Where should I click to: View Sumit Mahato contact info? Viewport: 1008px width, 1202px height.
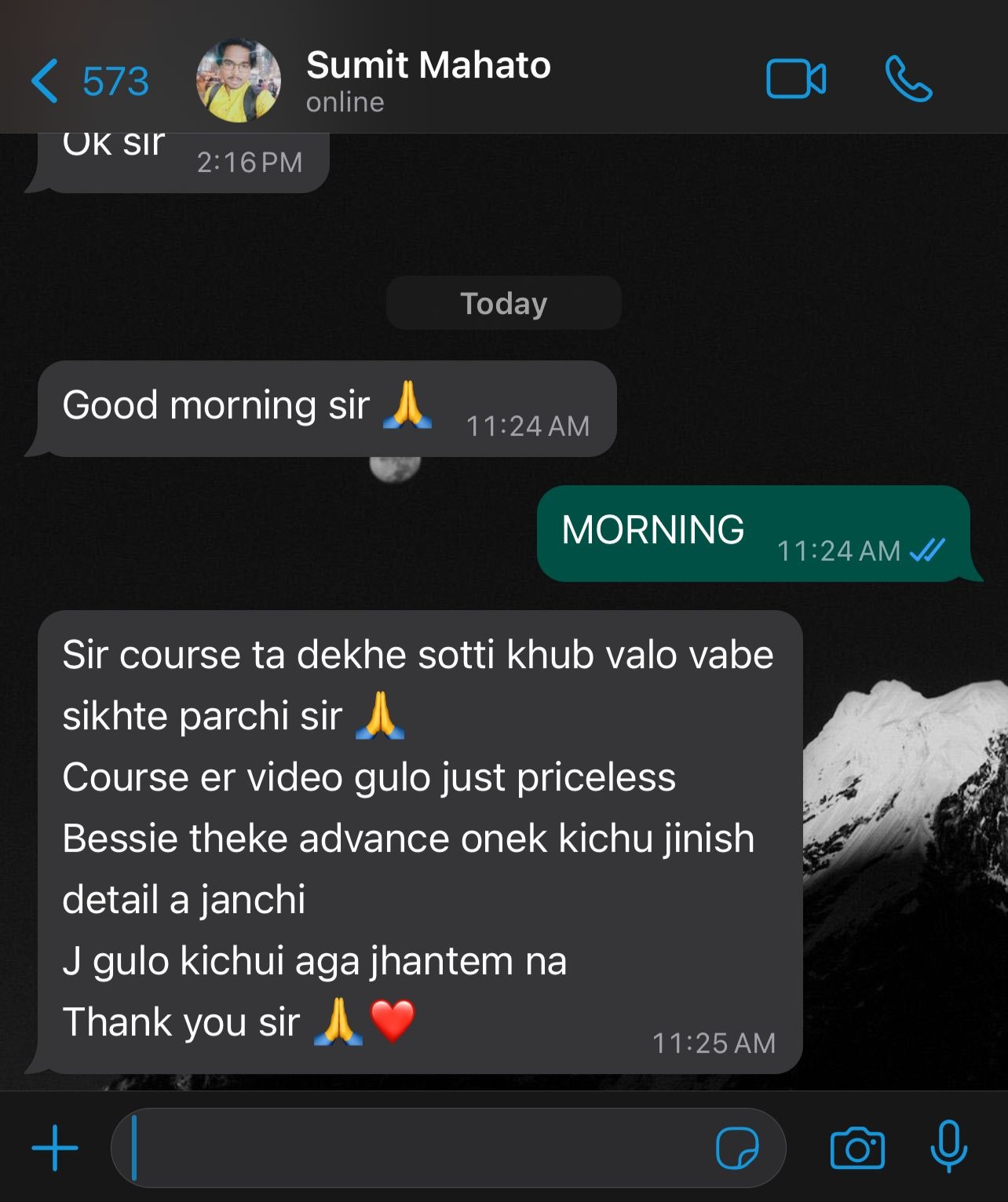tap(428, 79)
